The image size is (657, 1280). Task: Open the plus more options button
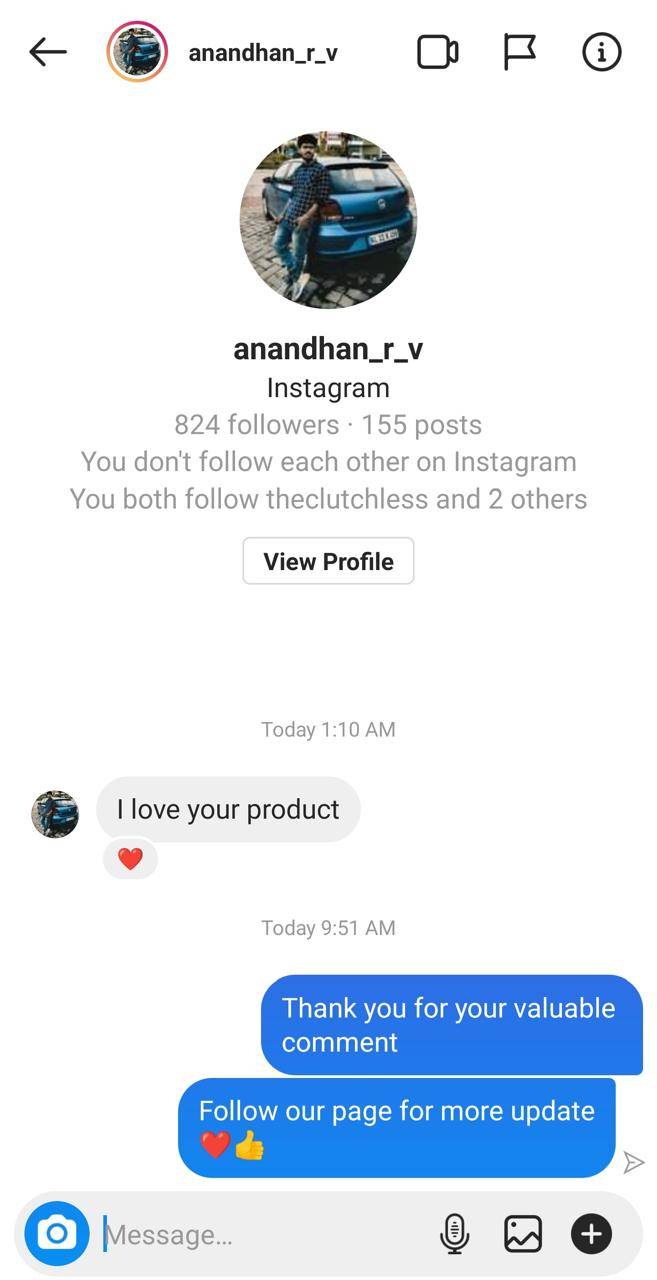[591, 1234]
